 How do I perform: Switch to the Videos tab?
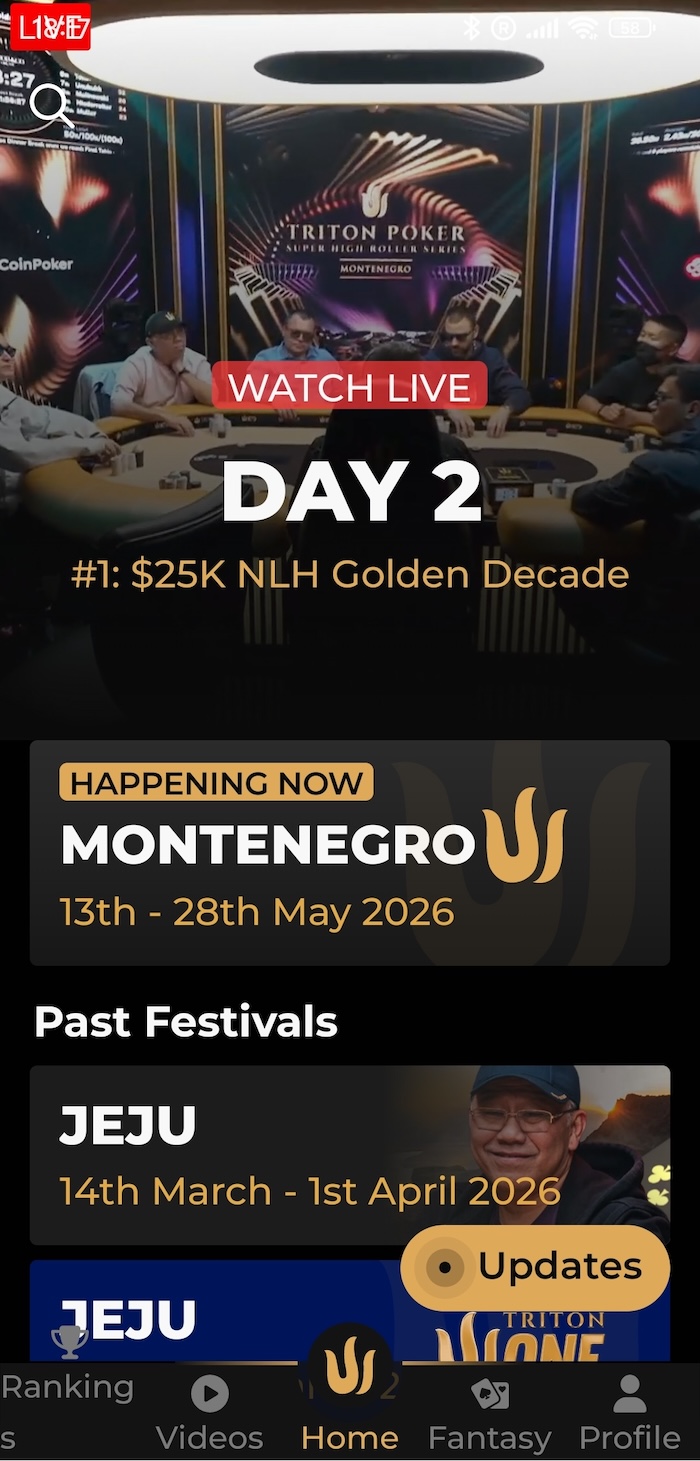210,1414
